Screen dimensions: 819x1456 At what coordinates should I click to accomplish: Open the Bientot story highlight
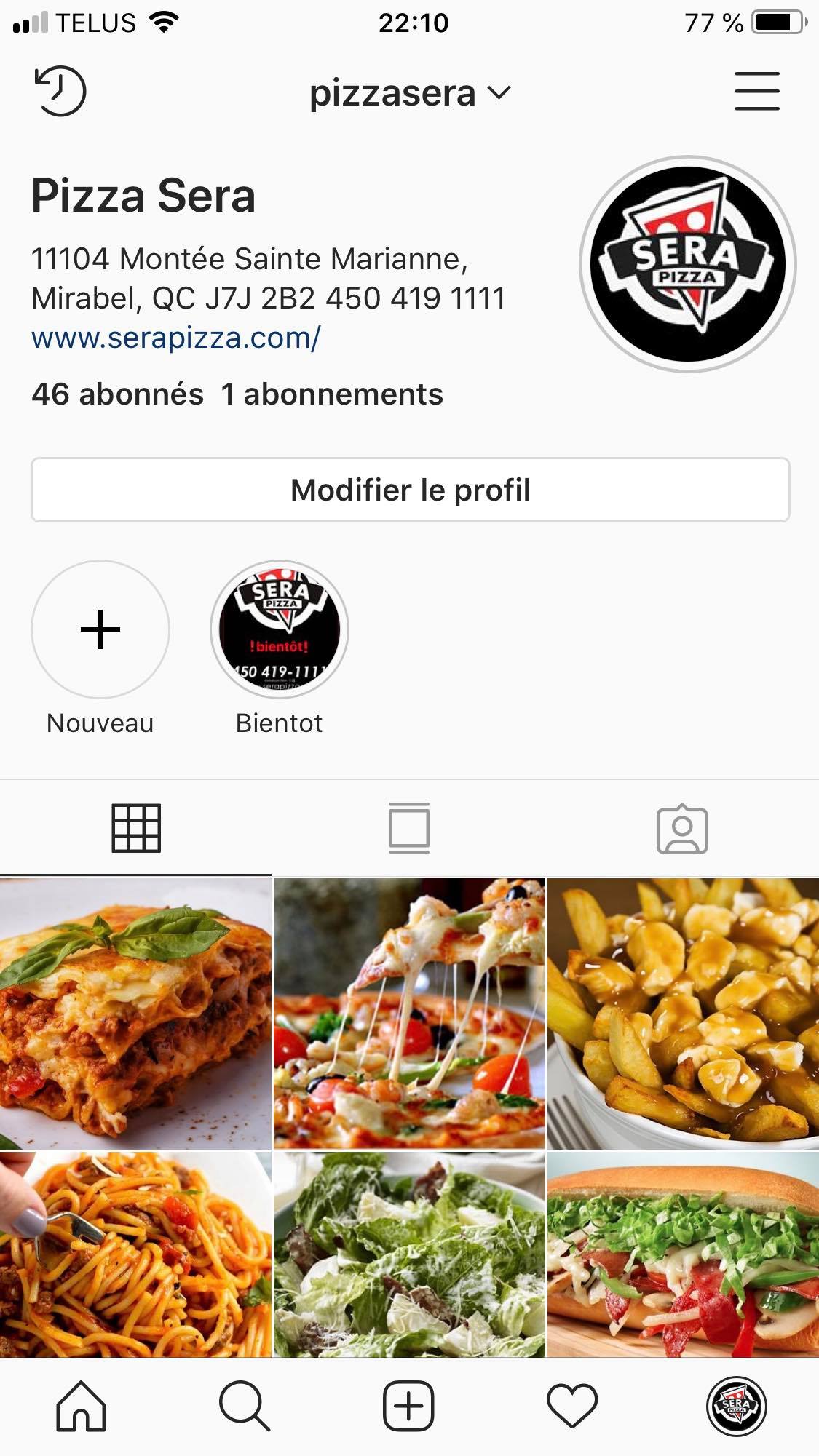[280, 629]
